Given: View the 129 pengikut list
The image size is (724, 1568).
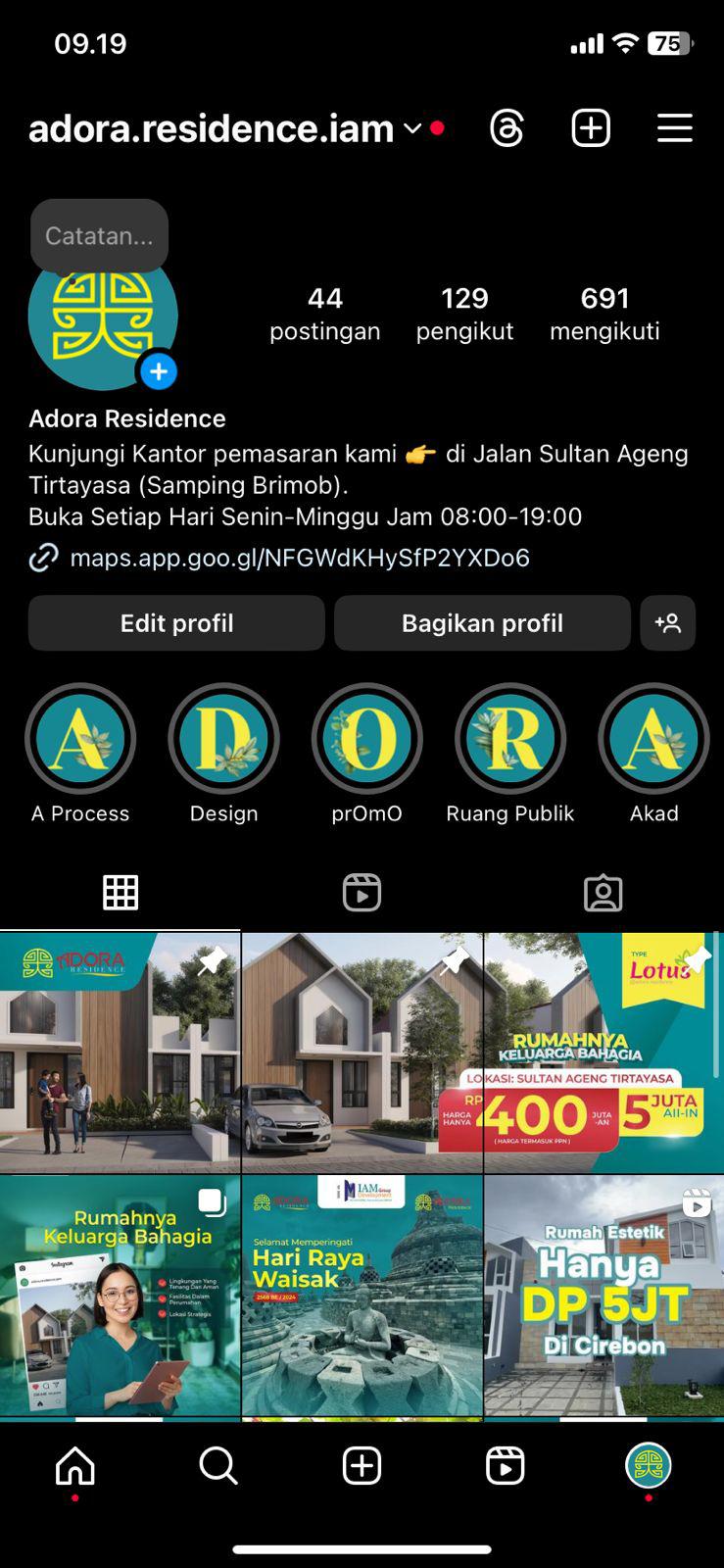Looking at the screenshot, I should click(464, 314).
